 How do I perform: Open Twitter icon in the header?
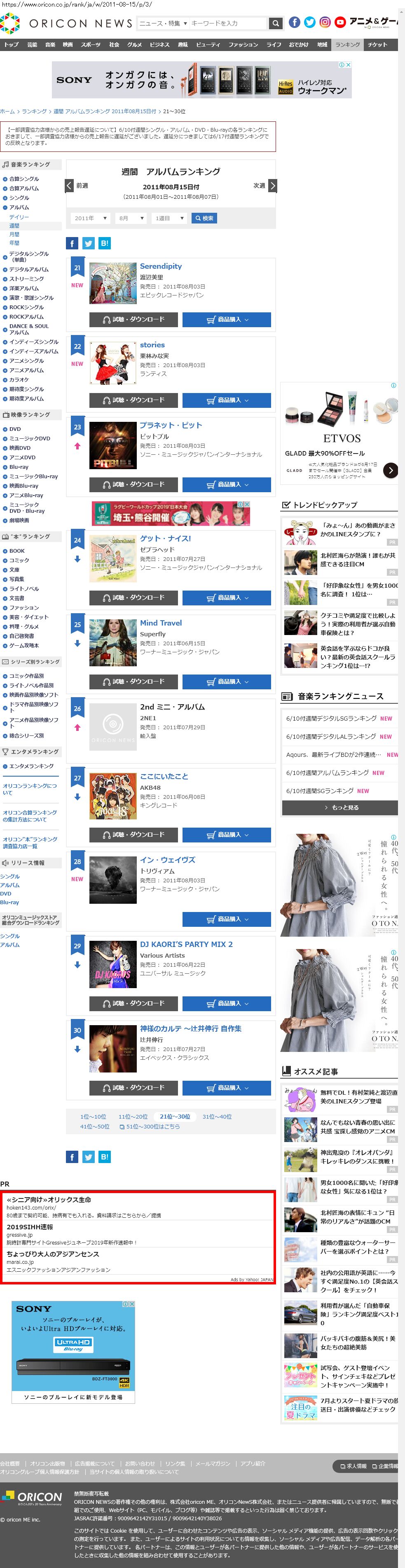(309, 23)
